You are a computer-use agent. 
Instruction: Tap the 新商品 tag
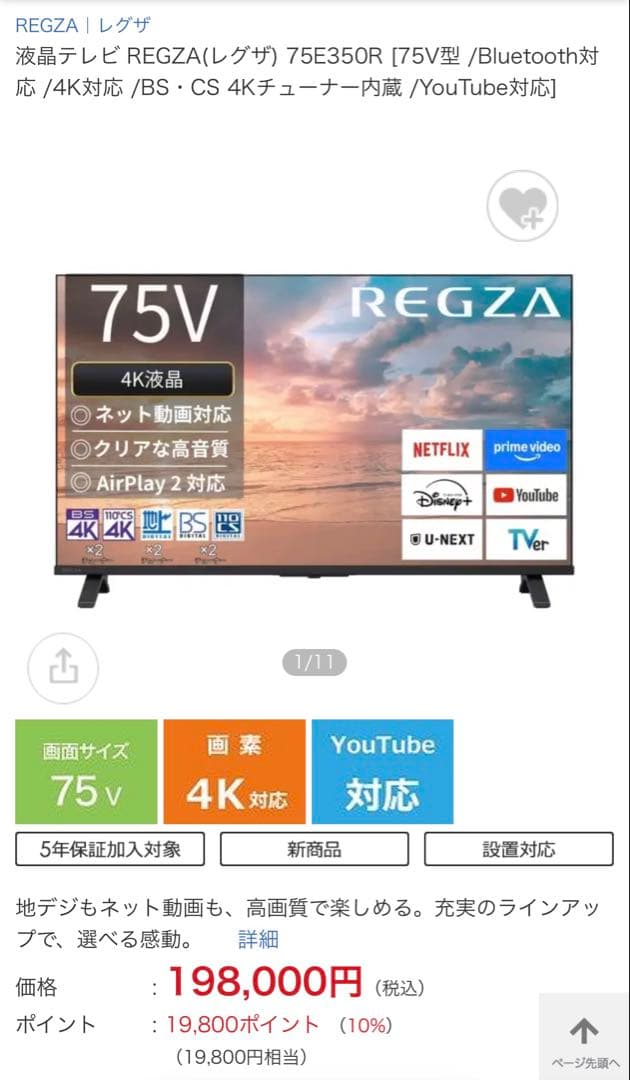pyautogui.click(x=314, y=850)
